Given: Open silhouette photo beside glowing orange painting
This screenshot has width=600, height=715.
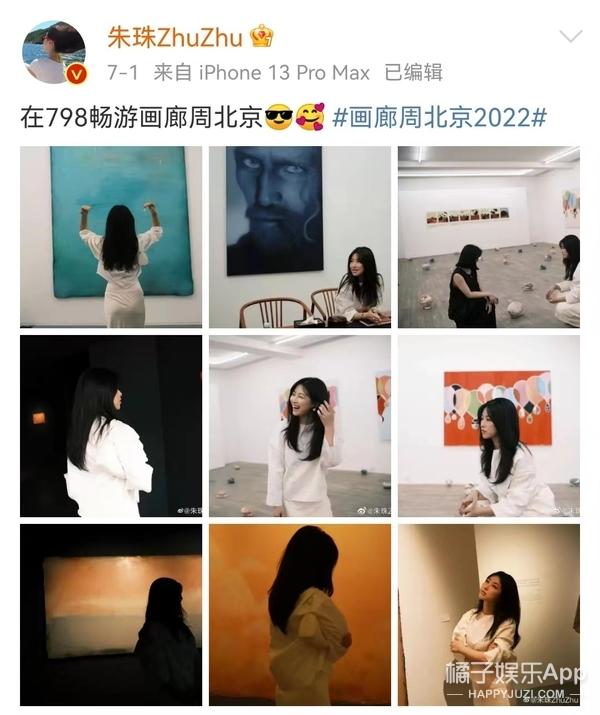Looking at the screenshot, I should click(111, 614).
